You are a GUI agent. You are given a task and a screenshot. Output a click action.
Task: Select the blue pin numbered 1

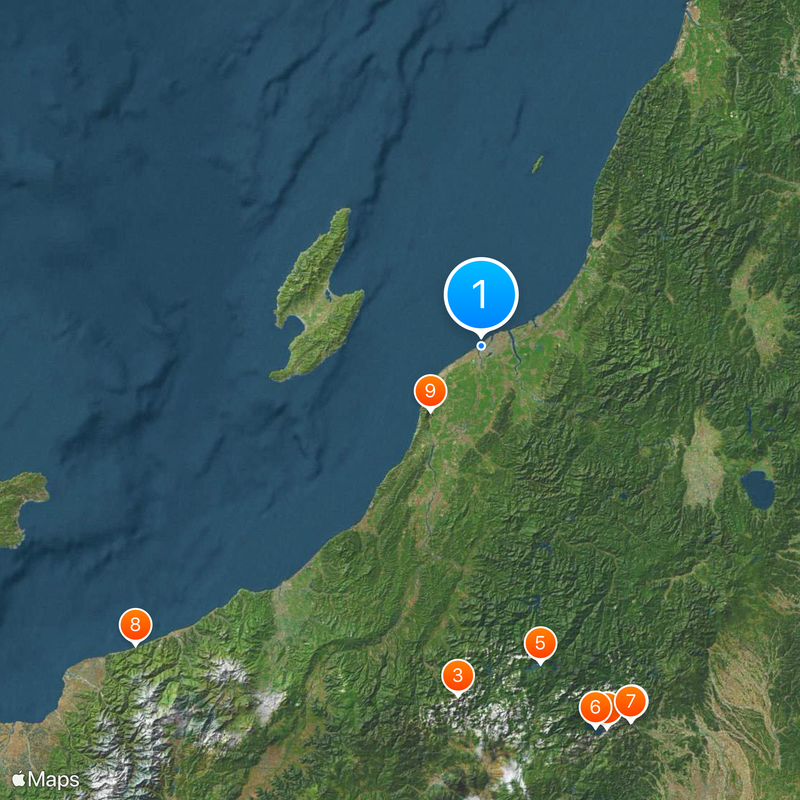pyautogui.click(x=481, y=296)
